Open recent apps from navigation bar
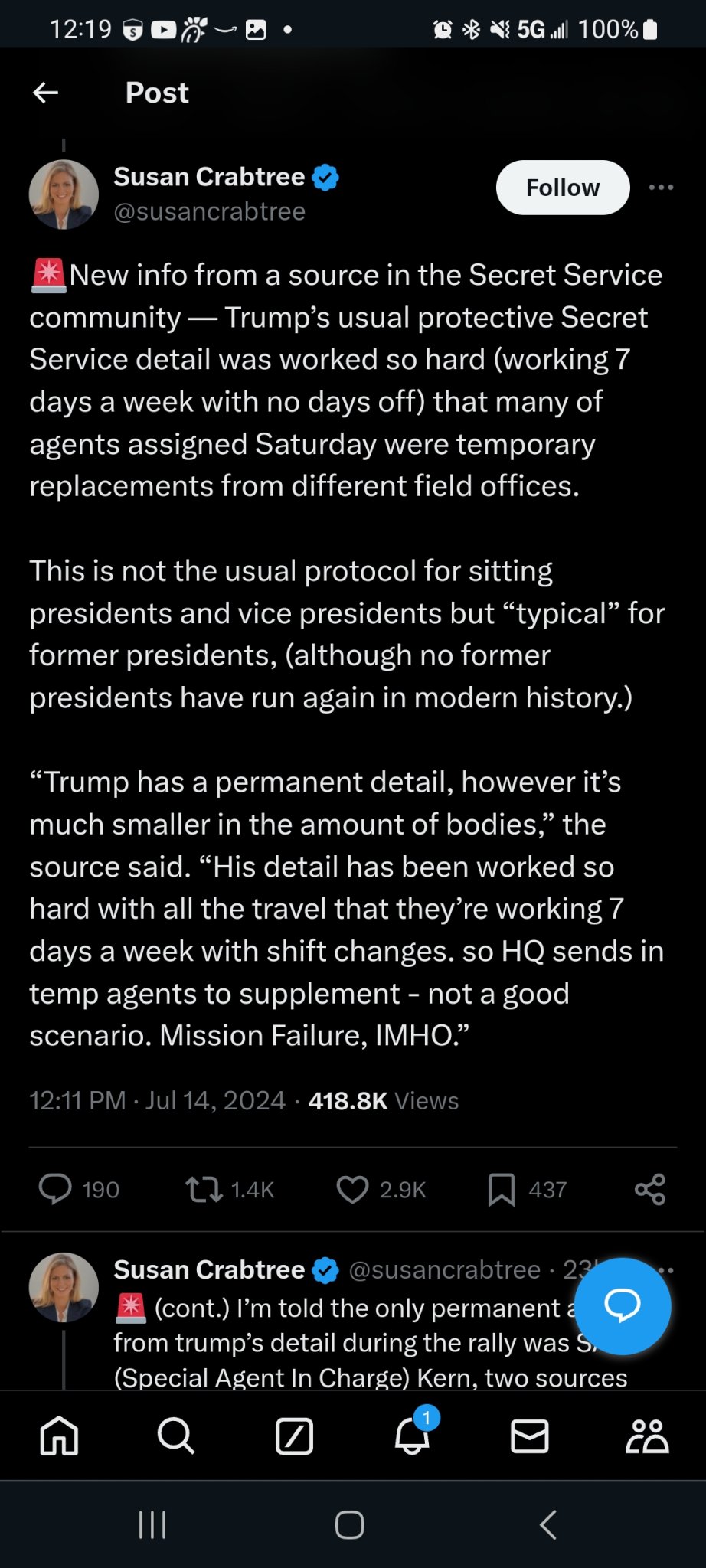 [152, 1524]
